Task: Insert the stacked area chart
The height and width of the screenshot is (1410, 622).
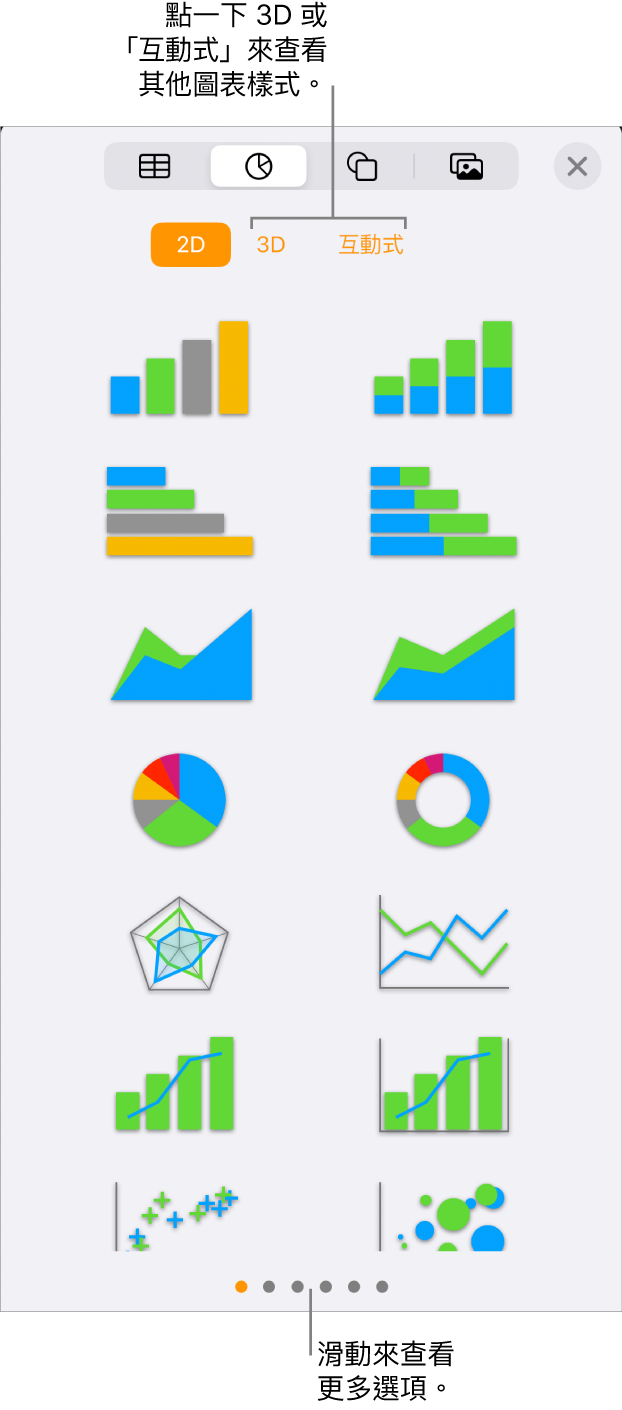Action: click(x=444, y=655)
